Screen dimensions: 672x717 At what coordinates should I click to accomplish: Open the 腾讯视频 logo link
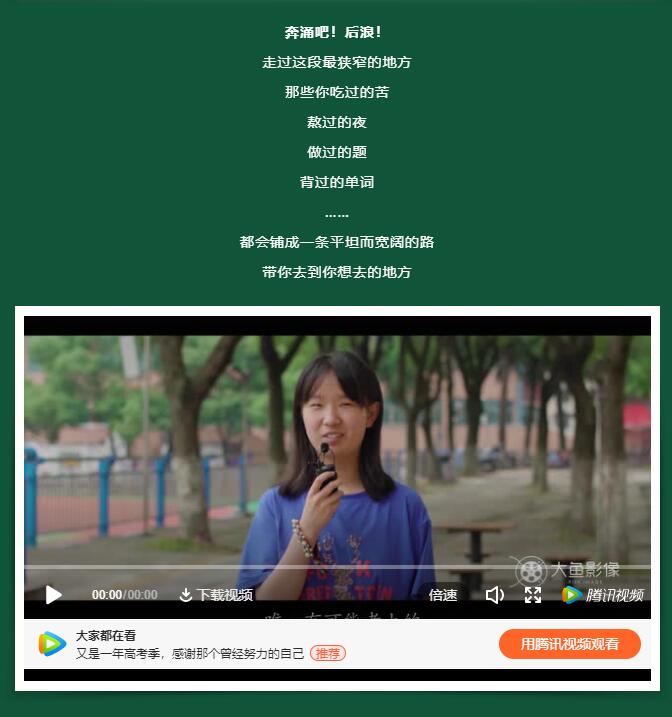(602, 595)
